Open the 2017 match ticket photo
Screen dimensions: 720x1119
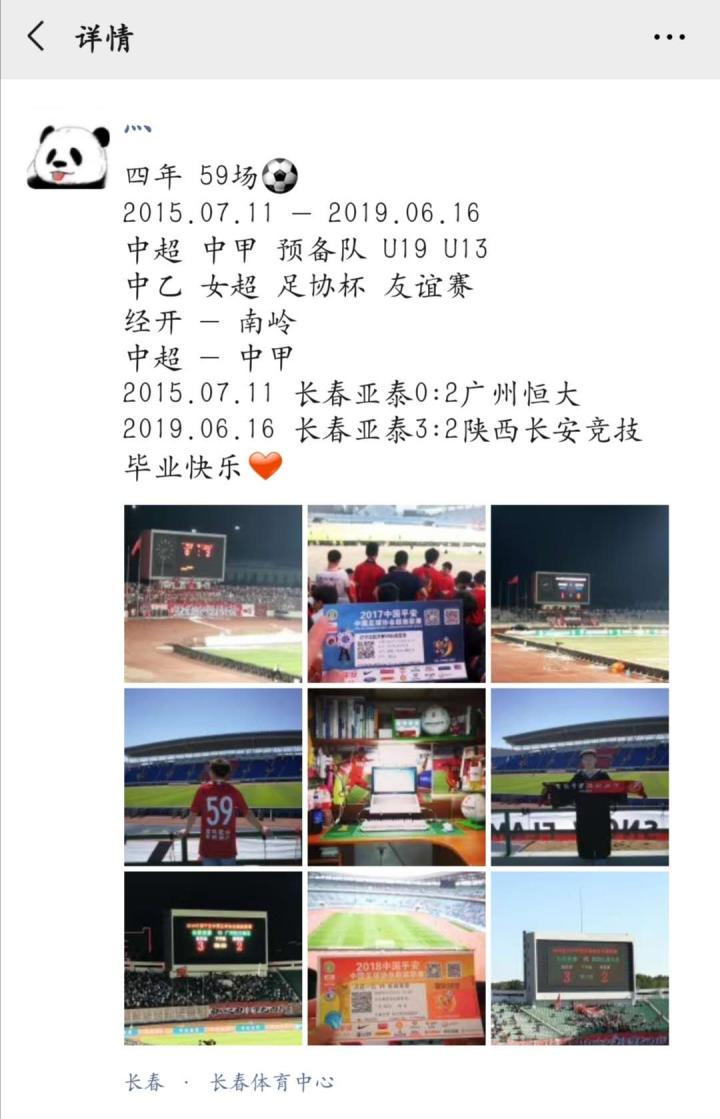tap(396, 593)
